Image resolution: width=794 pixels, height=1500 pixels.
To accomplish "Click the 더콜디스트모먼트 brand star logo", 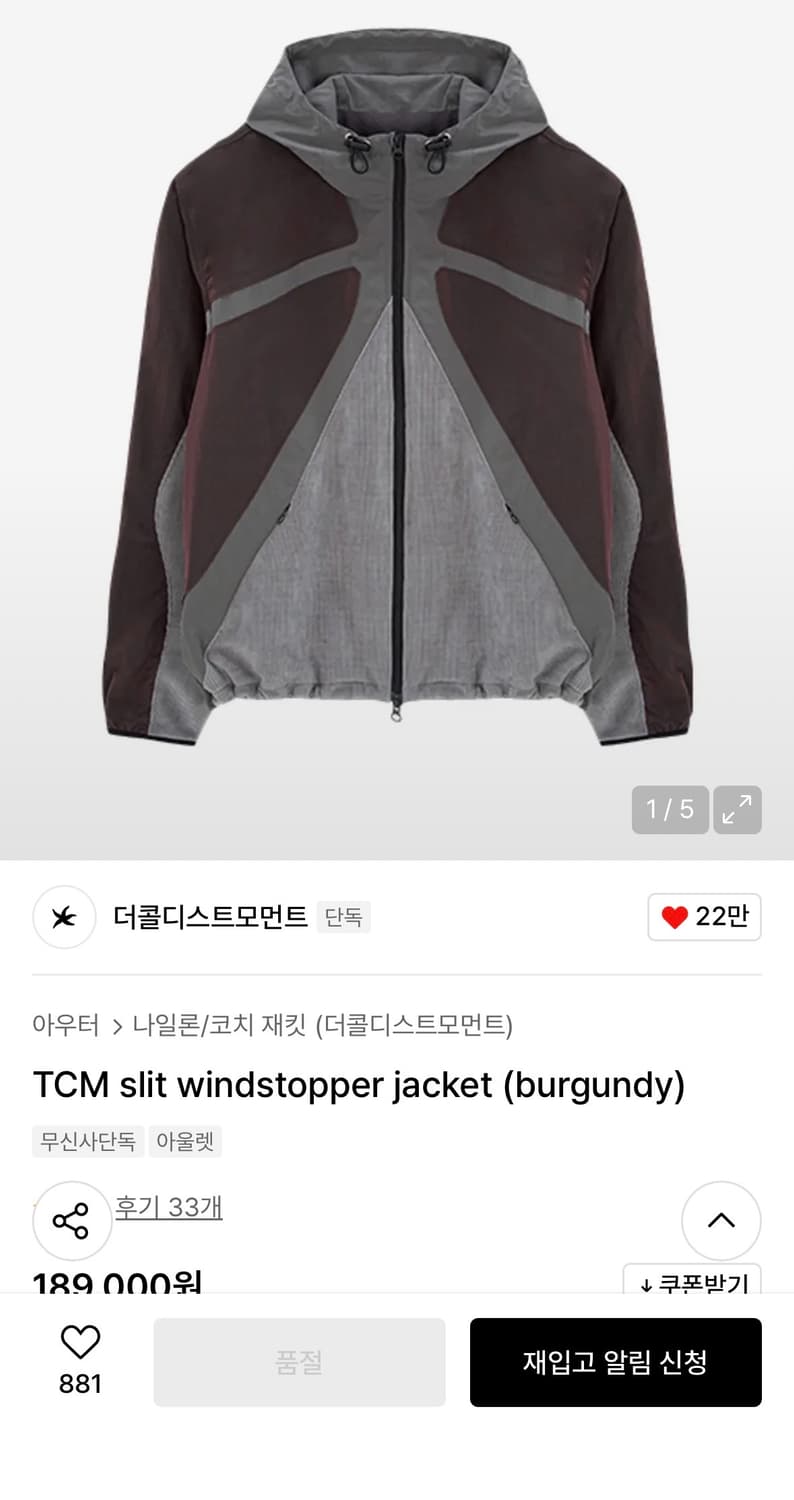I will point(64,917).
